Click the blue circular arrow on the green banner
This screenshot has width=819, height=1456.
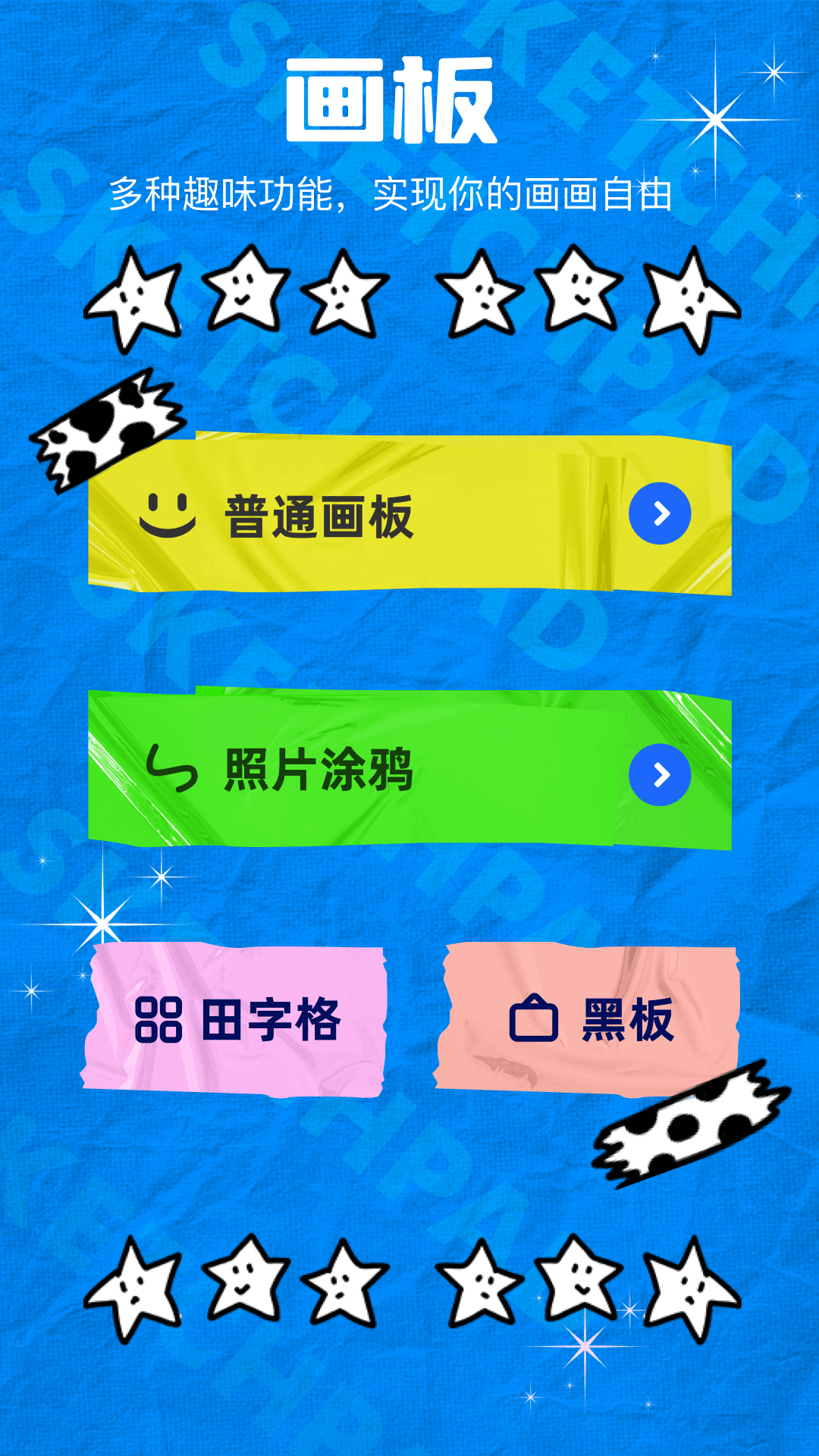pos(662,775)
